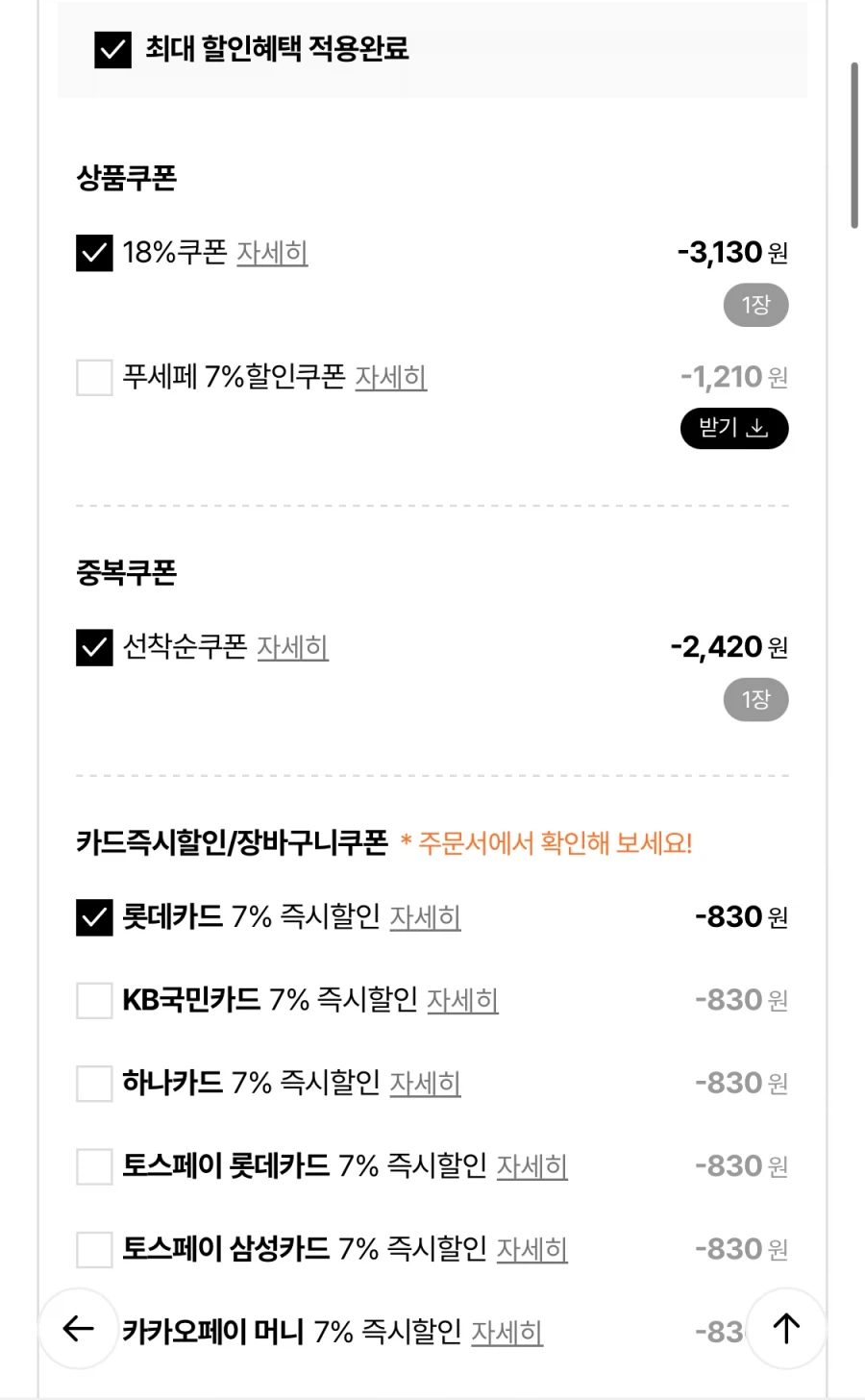Screen dimensions: 865x1400
Task: Check the 토스페이 롯데카드 즉시할인 option
Action: (x=93, y=1167)
